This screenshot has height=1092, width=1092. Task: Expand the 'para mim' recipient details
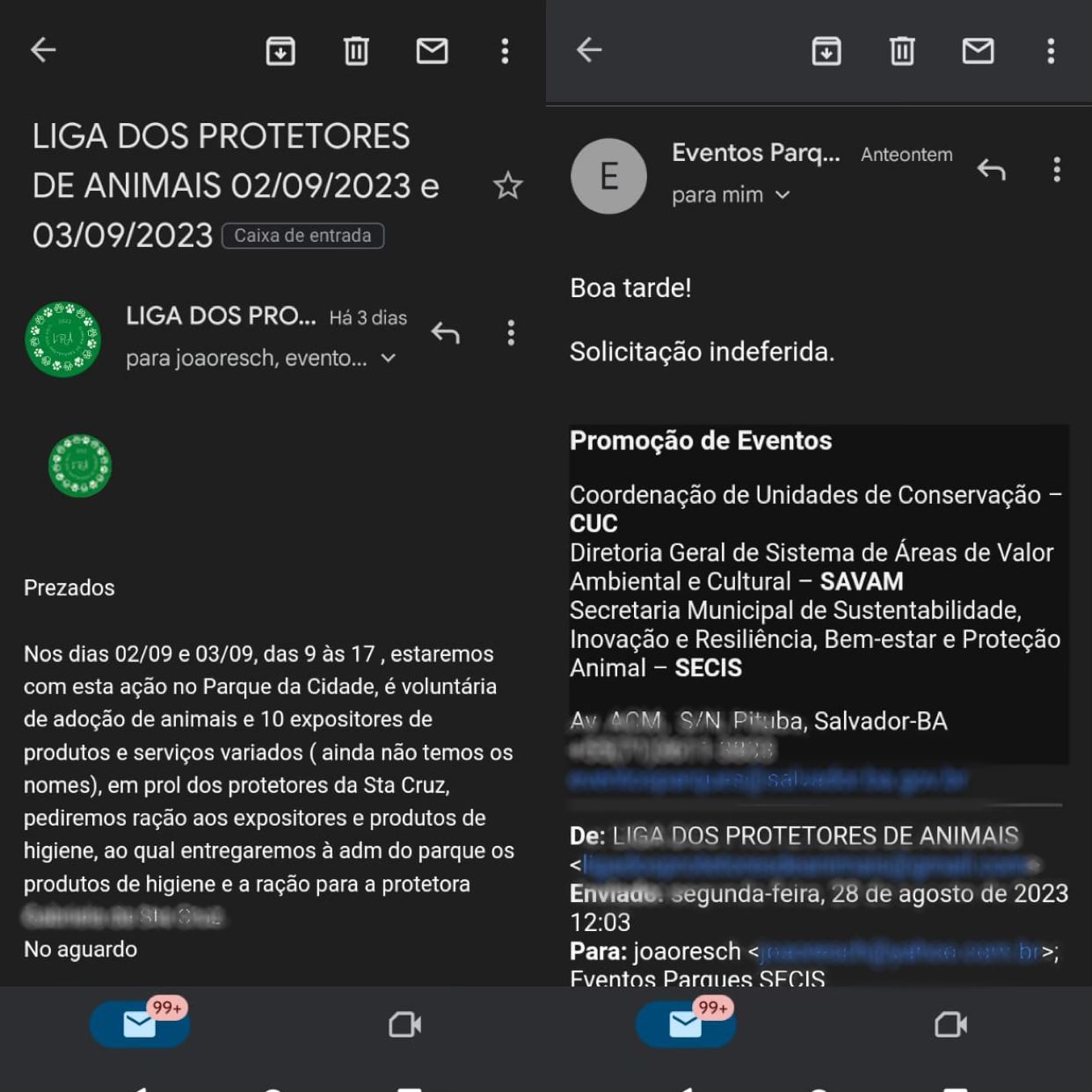[x=782, y=195]
